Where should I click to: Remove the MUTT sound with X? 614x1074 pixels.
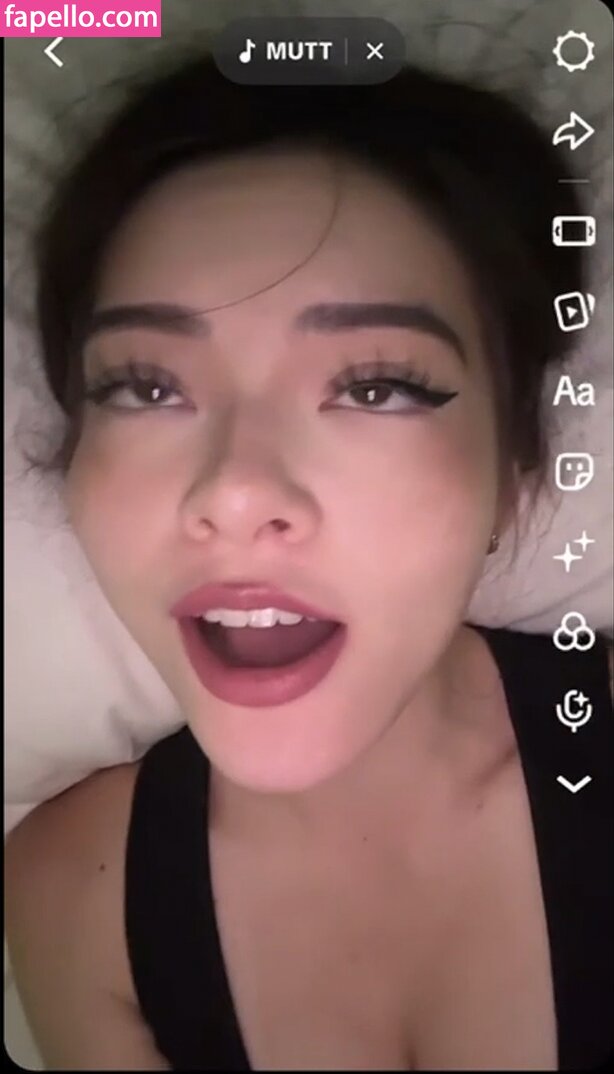click(375, 51)
